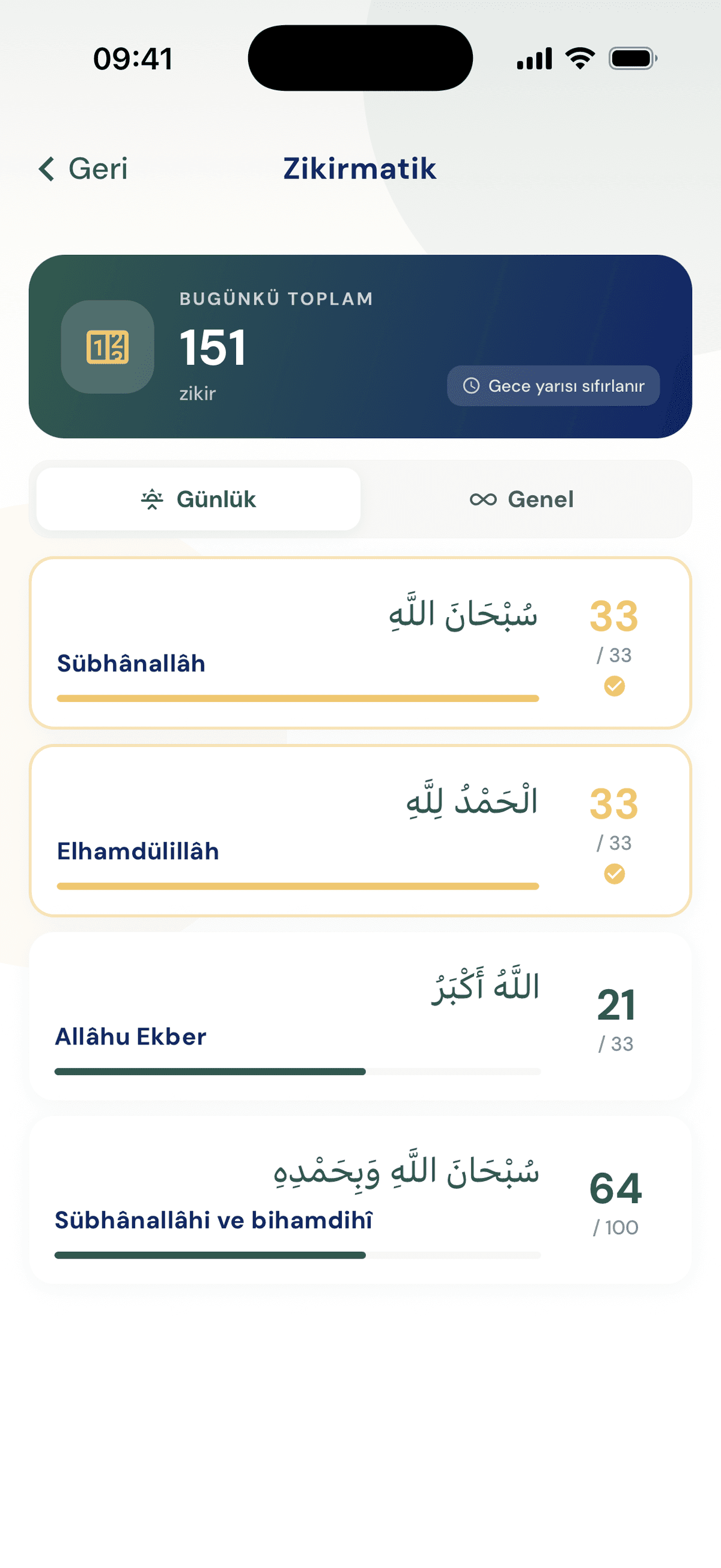Viewport: 721px width, 1568px height.
Task: Open Sübhânallâhi ve bihamdihî card
Action: click(x=360, y=1200)
